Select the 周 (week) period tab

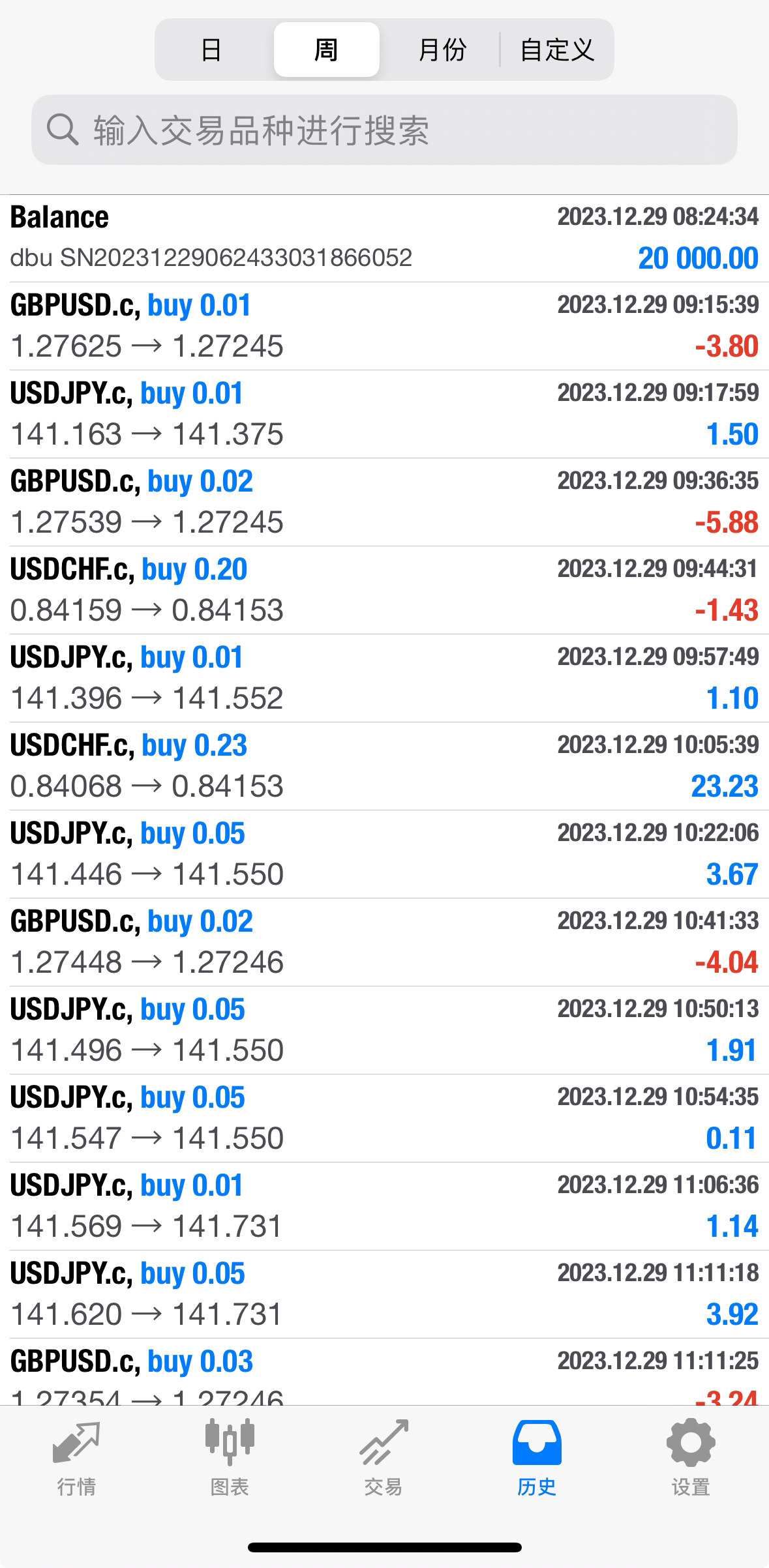point(326,50)
